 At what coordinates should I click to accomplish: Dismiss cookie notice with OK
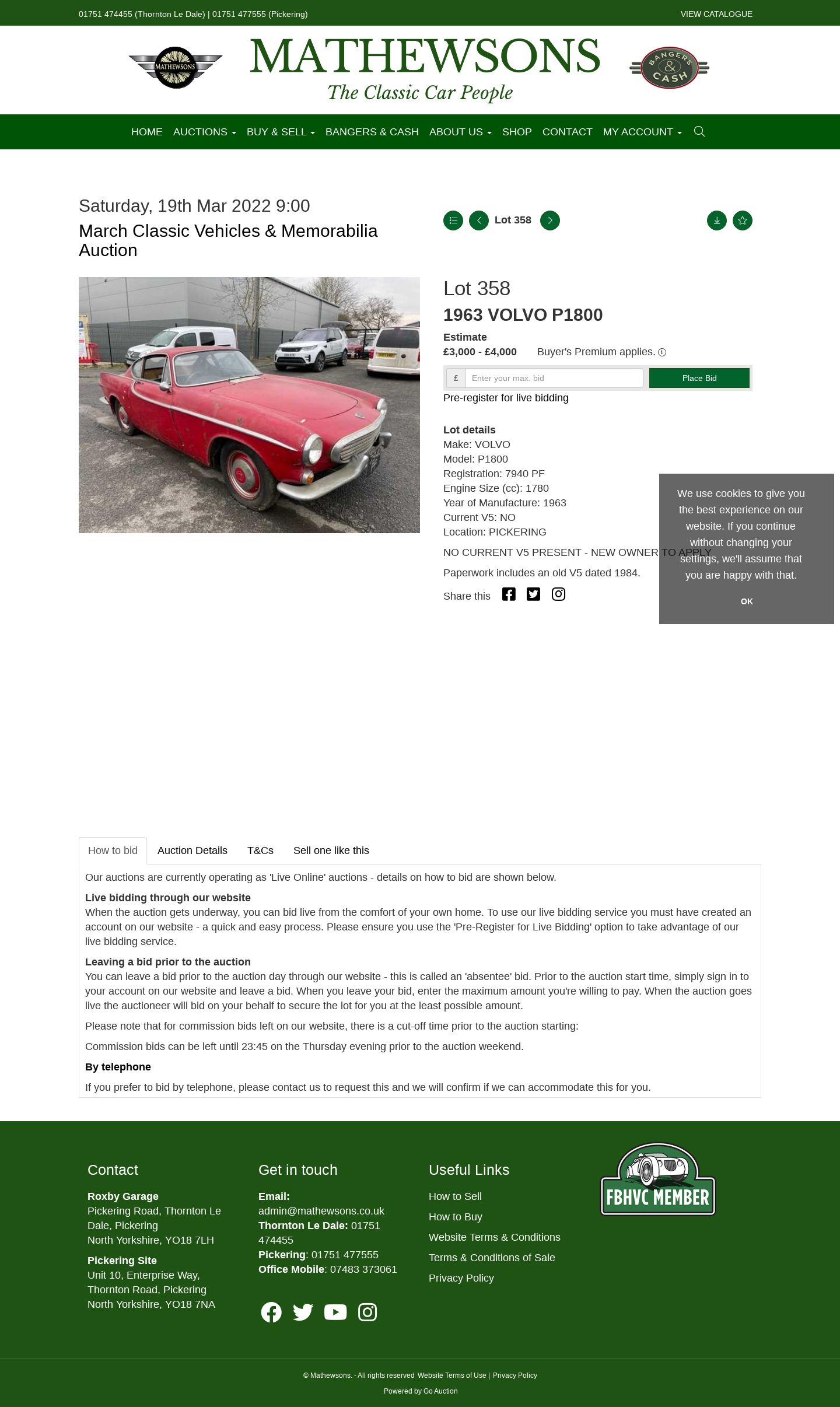[747, 601]
